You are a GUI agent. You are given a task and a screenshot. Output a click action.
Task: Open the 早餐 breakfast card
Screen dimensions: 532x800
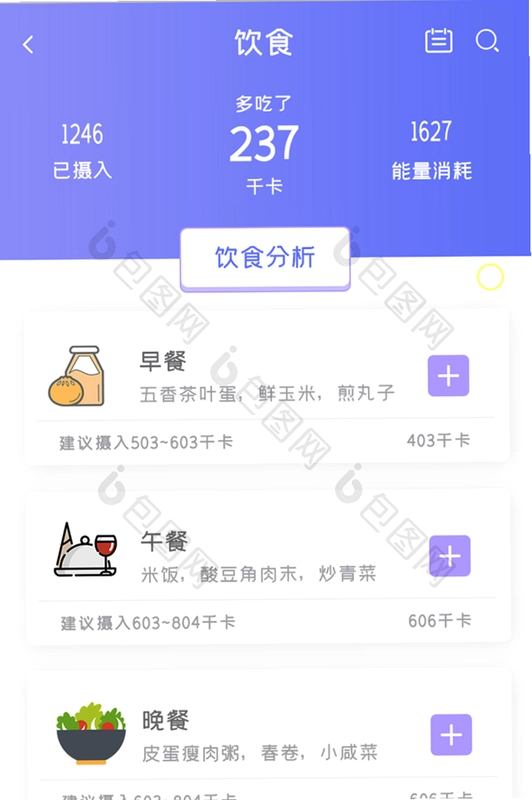267,386
